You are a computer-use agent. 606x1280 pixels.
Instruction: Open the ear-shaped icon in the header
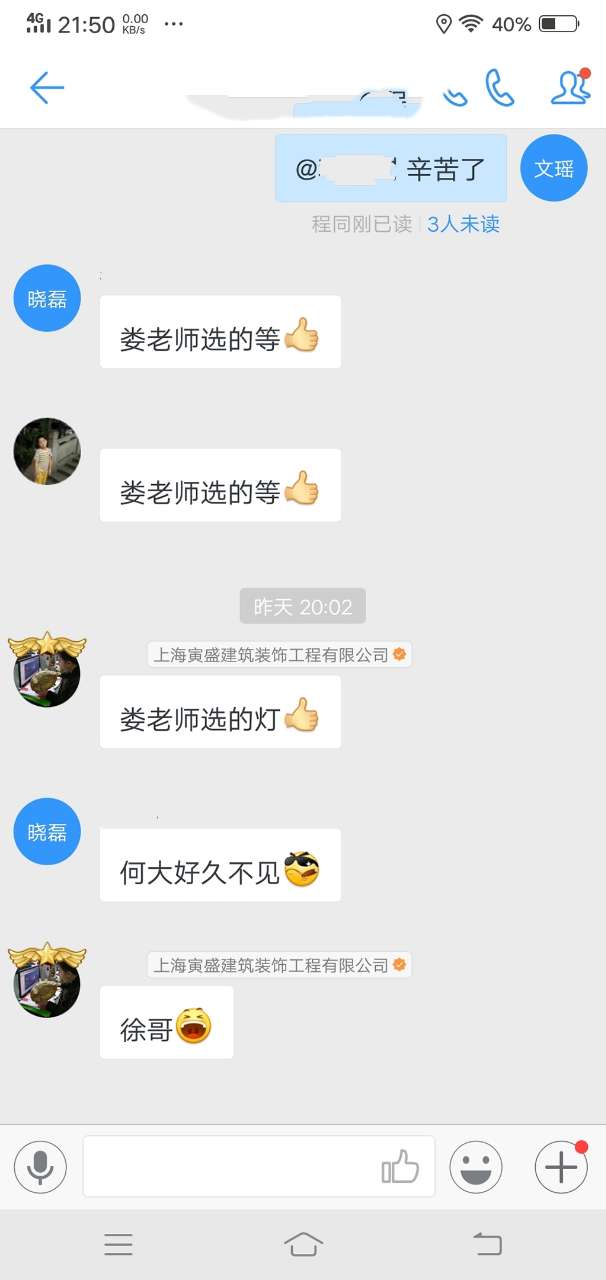pyautogui.click(x=455, y=94)
